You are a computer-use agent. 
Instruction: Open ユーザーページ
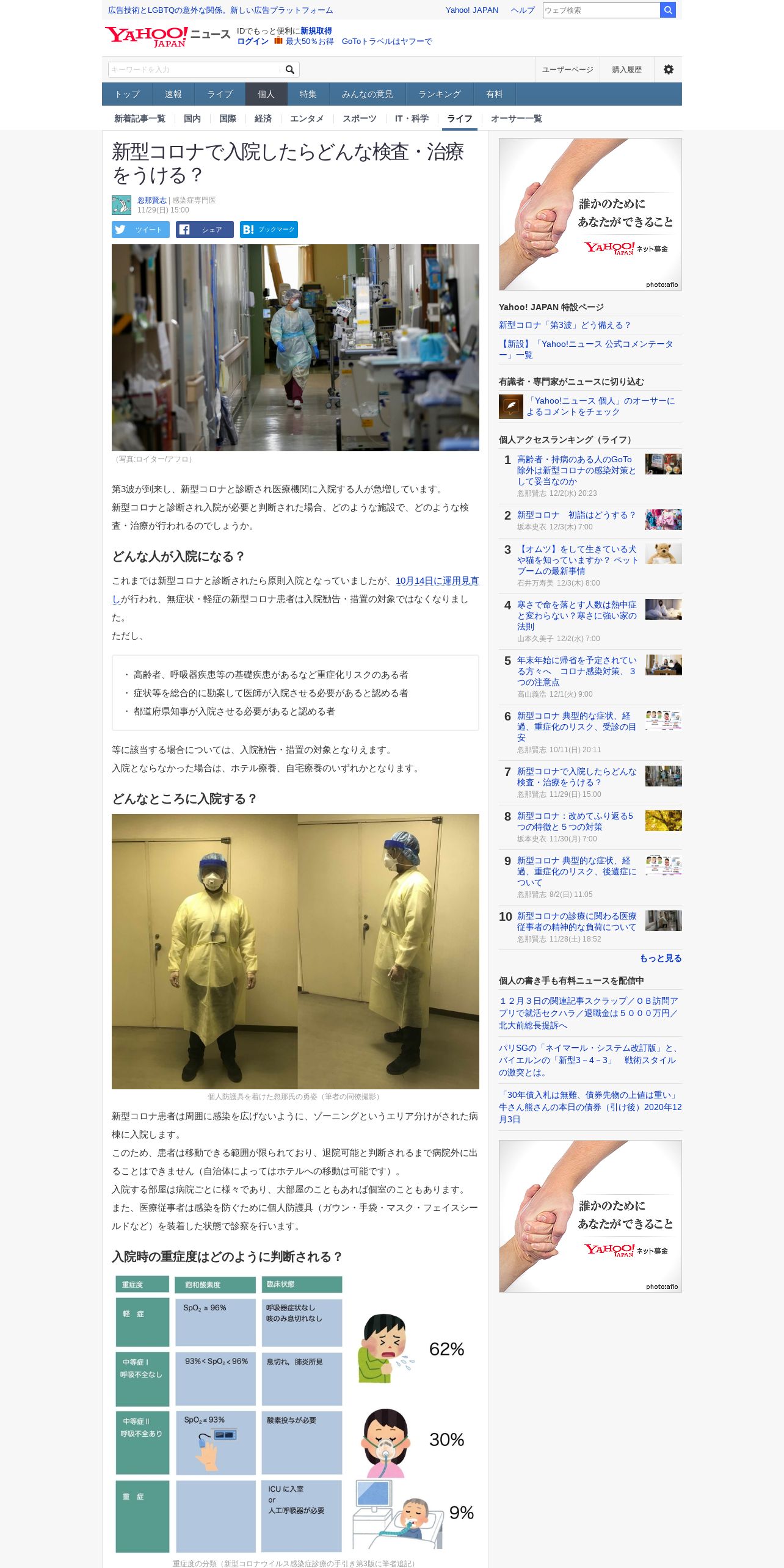pos(568,70)
